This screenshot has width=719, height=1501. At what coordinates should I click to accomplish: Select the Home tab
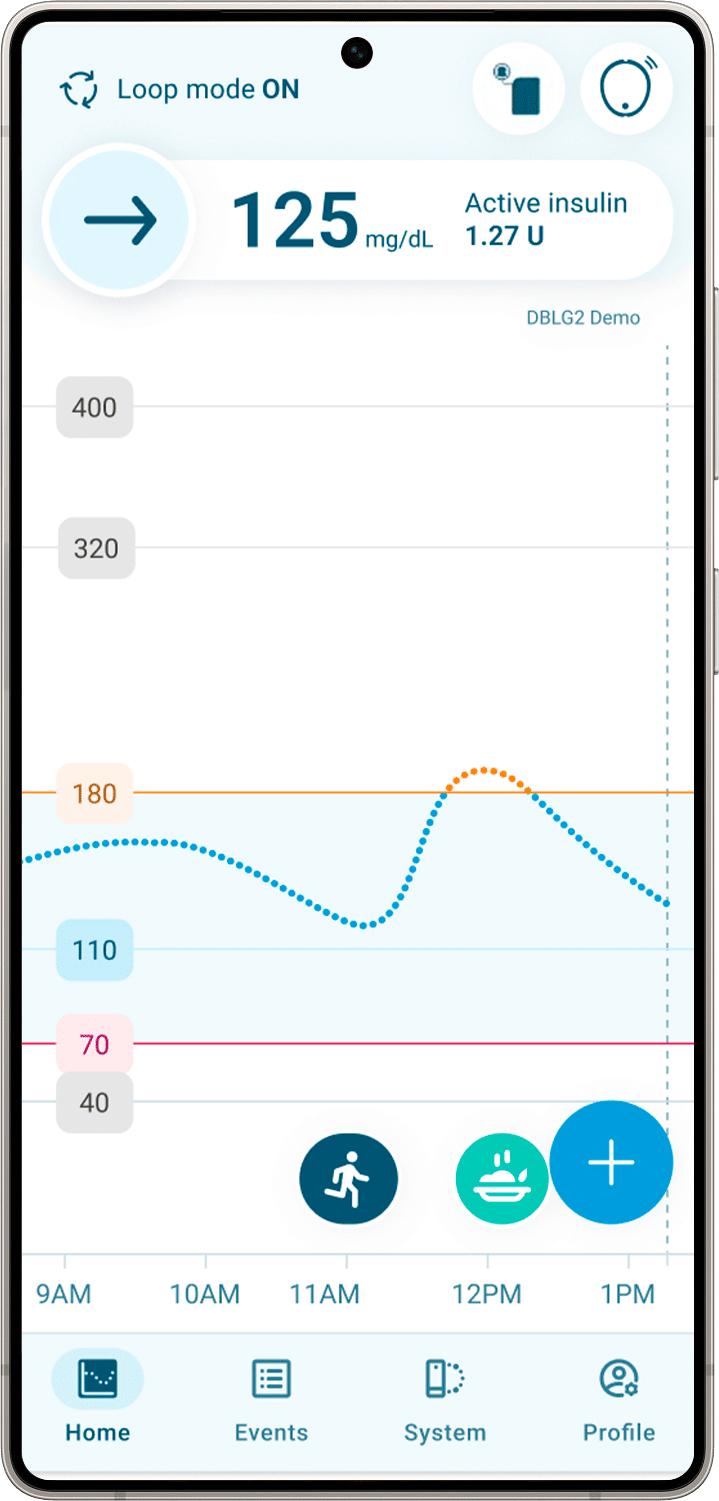click(x=98, y=1400)
